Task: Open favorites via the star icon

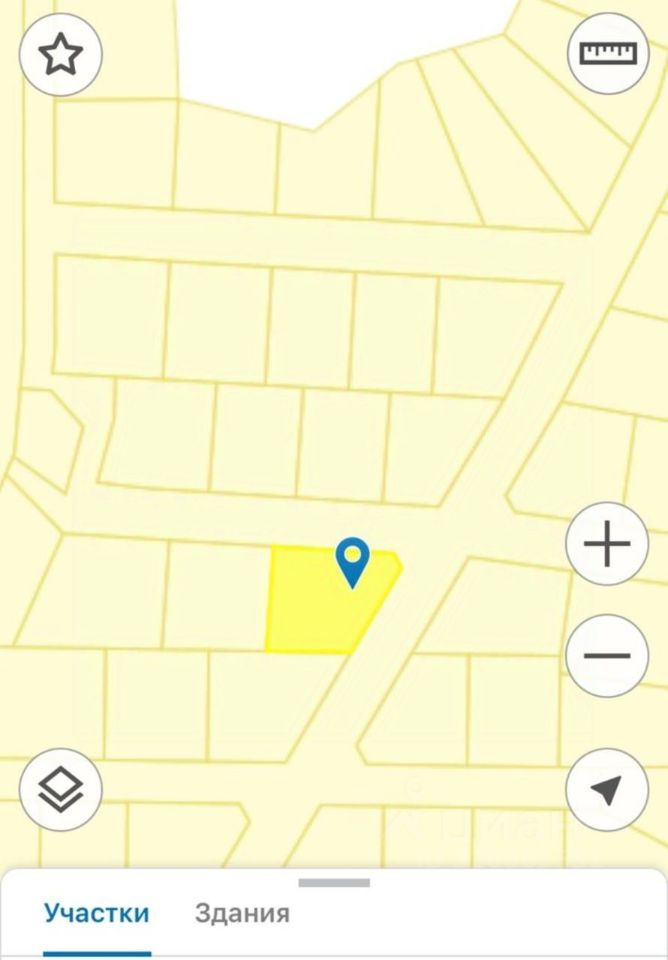Action: [59, 55]
